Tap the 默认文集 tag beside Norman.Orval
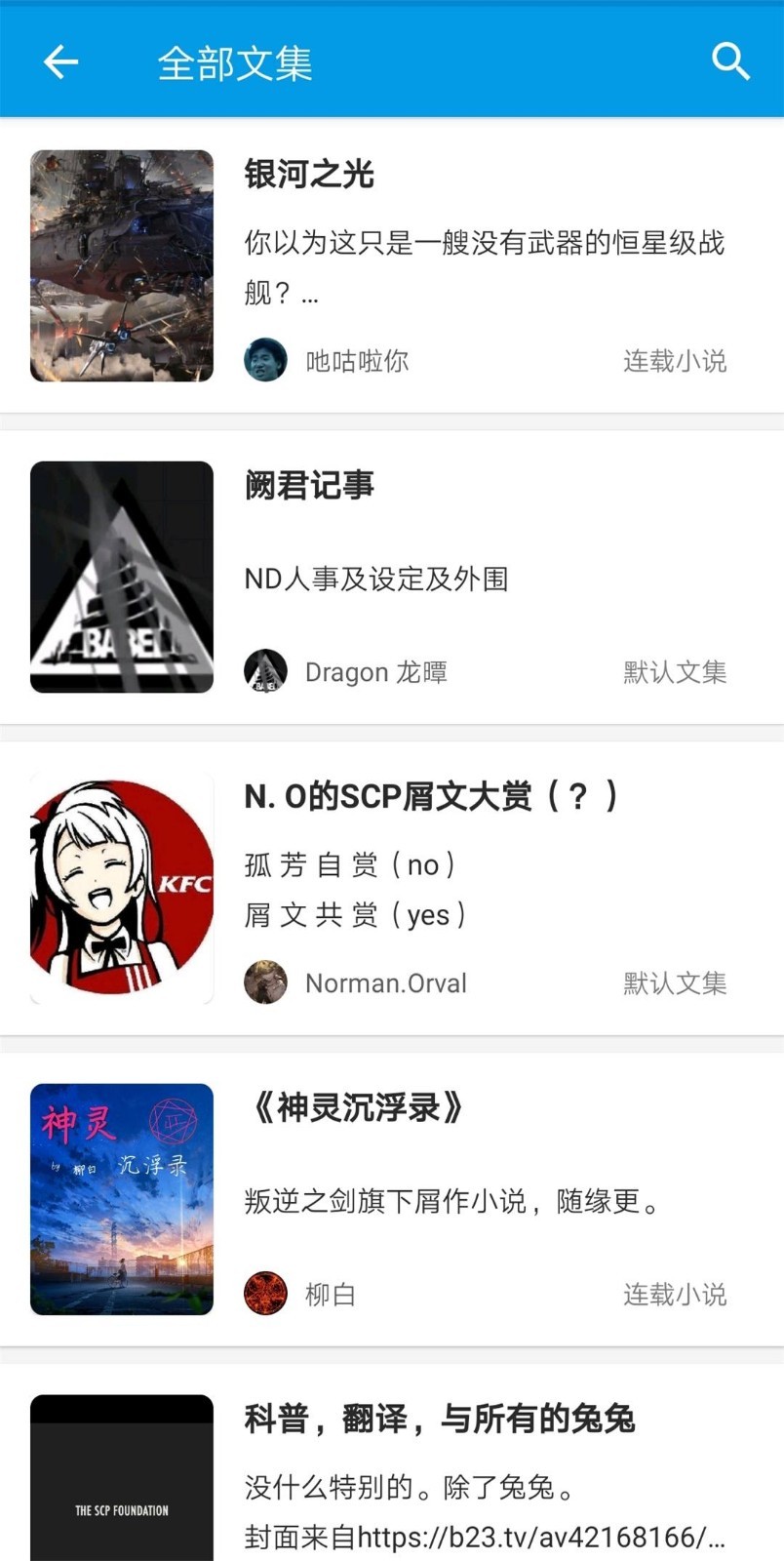The height and width of the screenshot is (1561, 784). (676, 982)
